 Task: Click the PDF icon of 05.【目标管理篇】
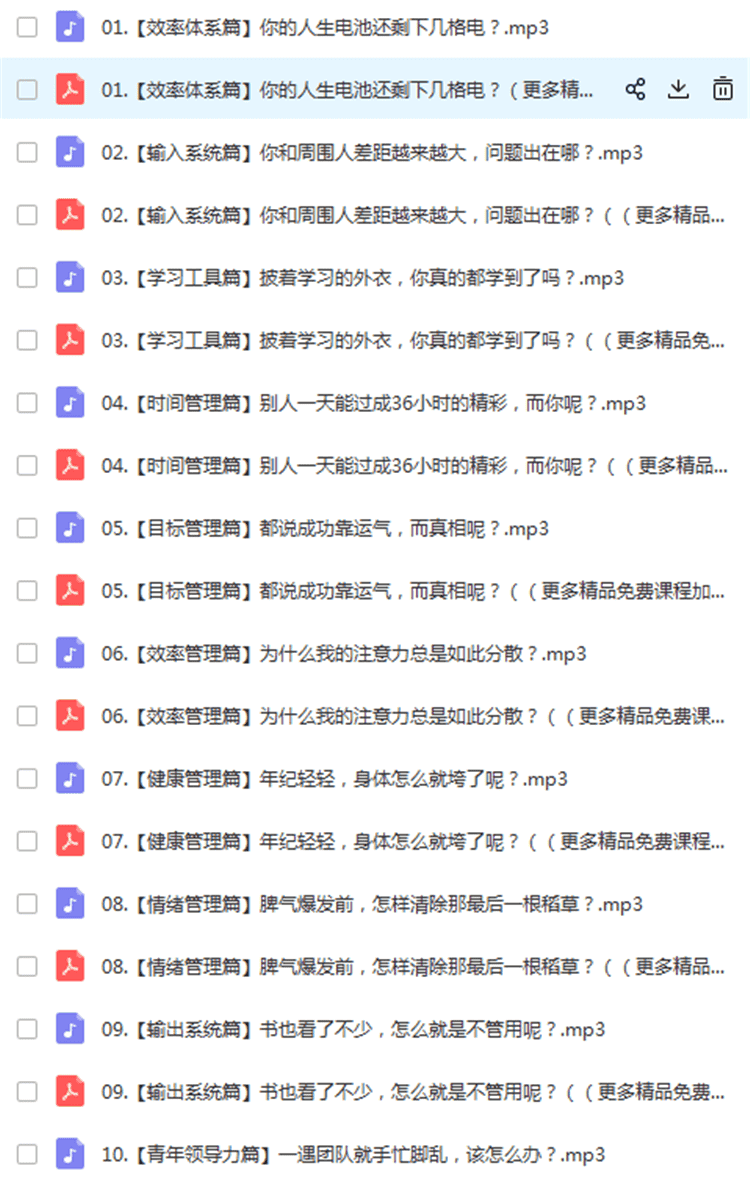tap(68, 590)
